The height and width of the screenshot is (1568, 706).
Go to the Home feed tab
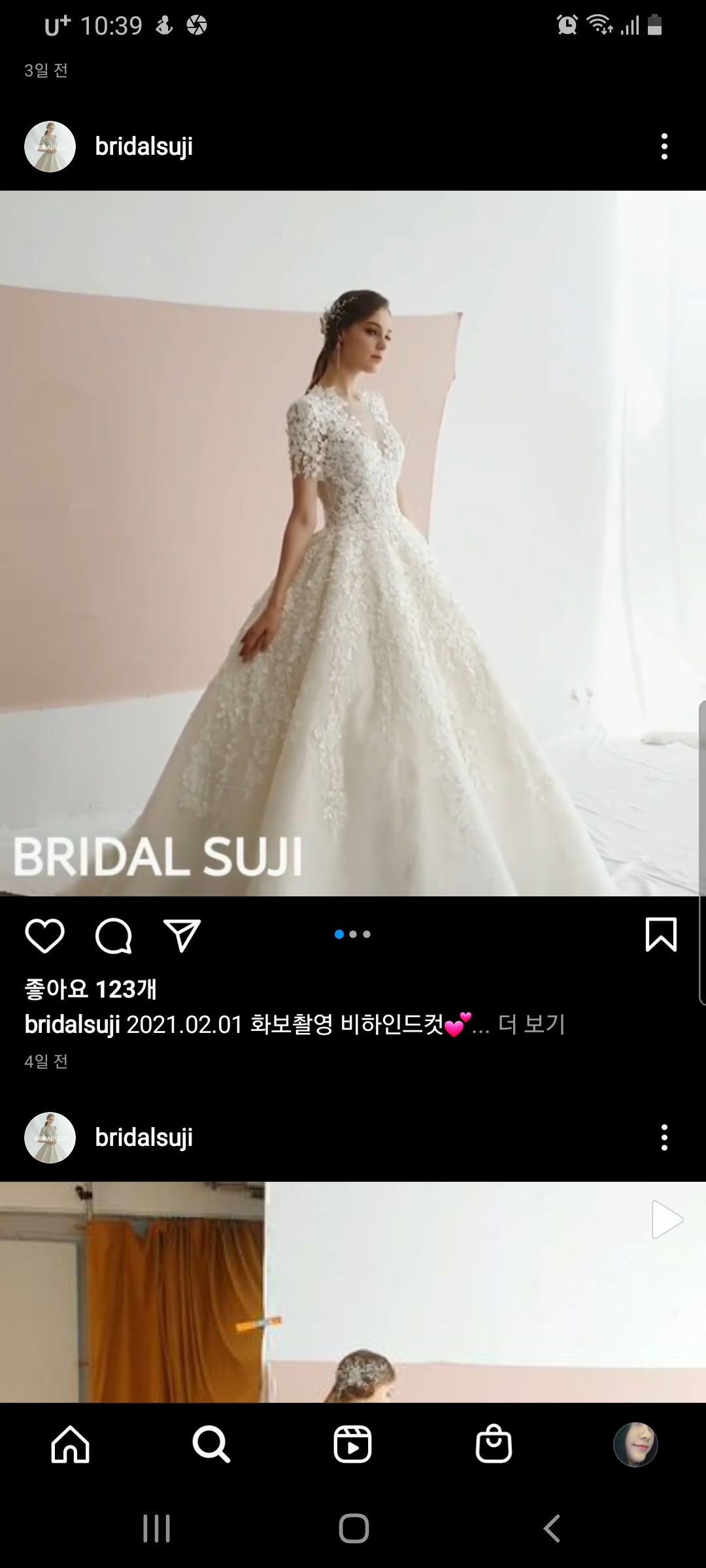click(x=71, y=1444)
